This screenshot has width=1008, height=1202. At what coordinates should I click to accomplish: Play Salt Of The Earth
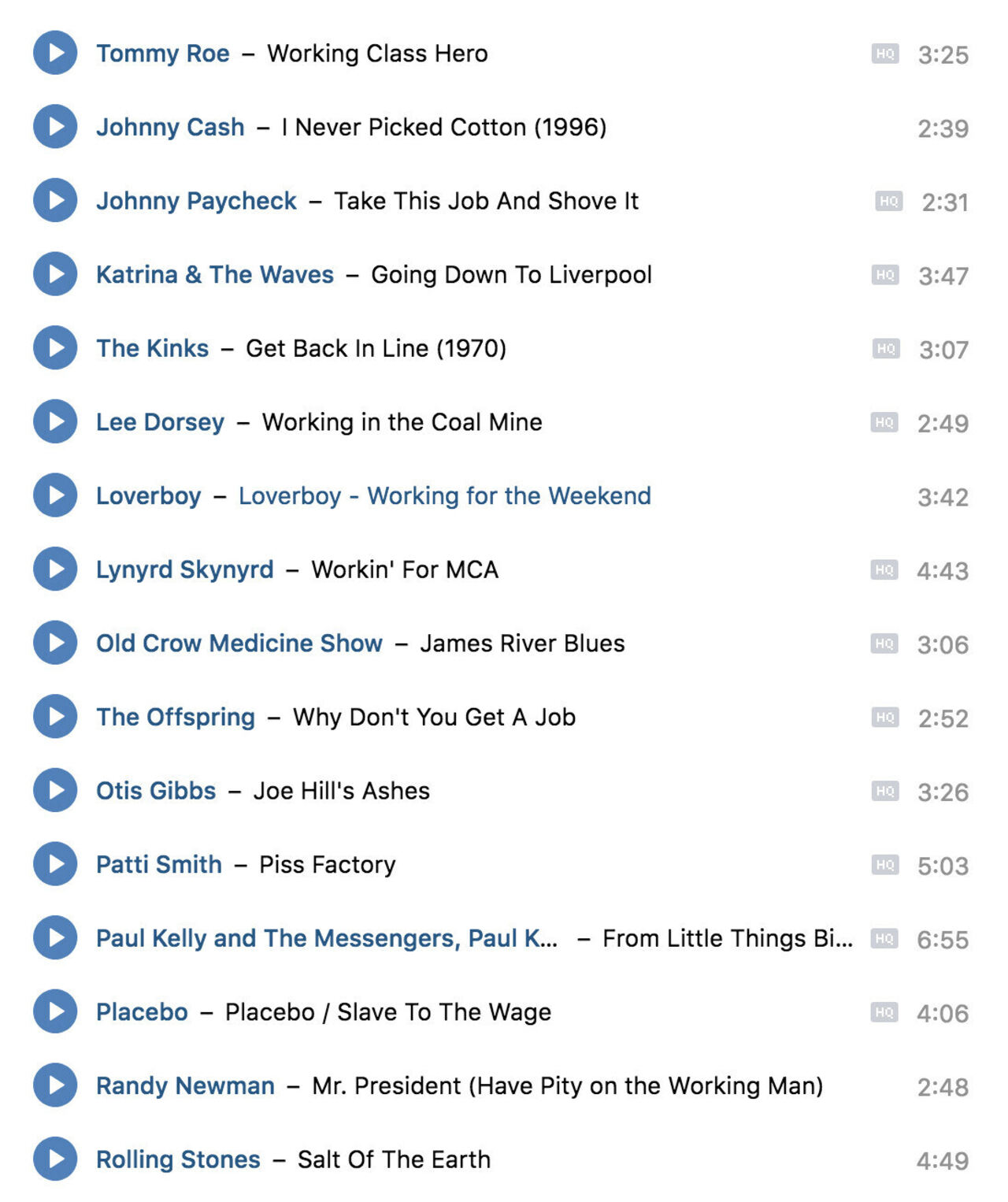55,1159
